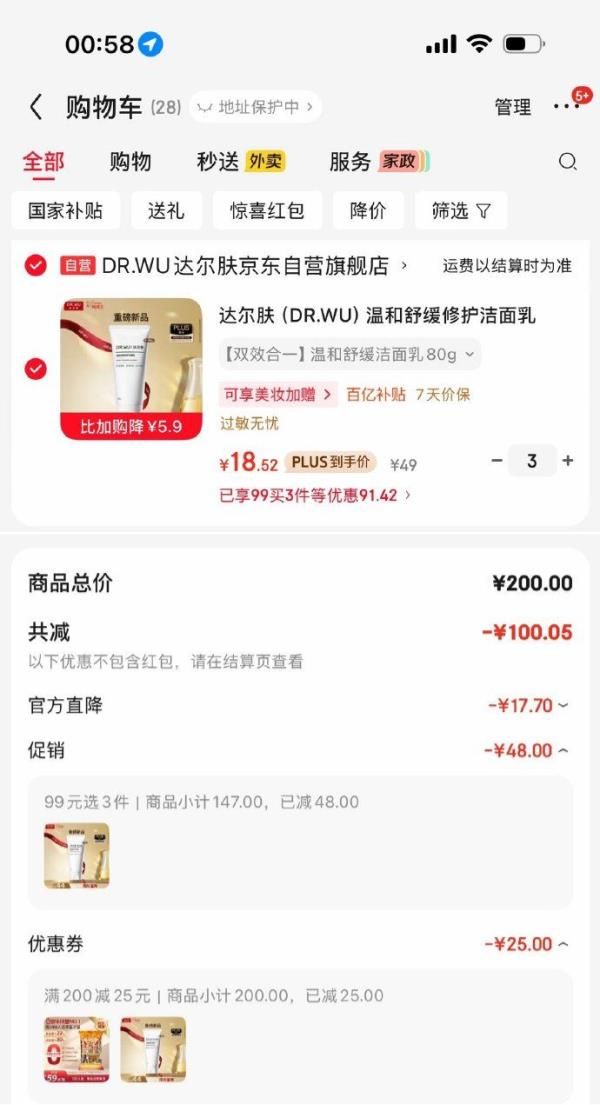Tap the 管理 manage button
This screenshot has height=1105, width=600.
point(513,107)
